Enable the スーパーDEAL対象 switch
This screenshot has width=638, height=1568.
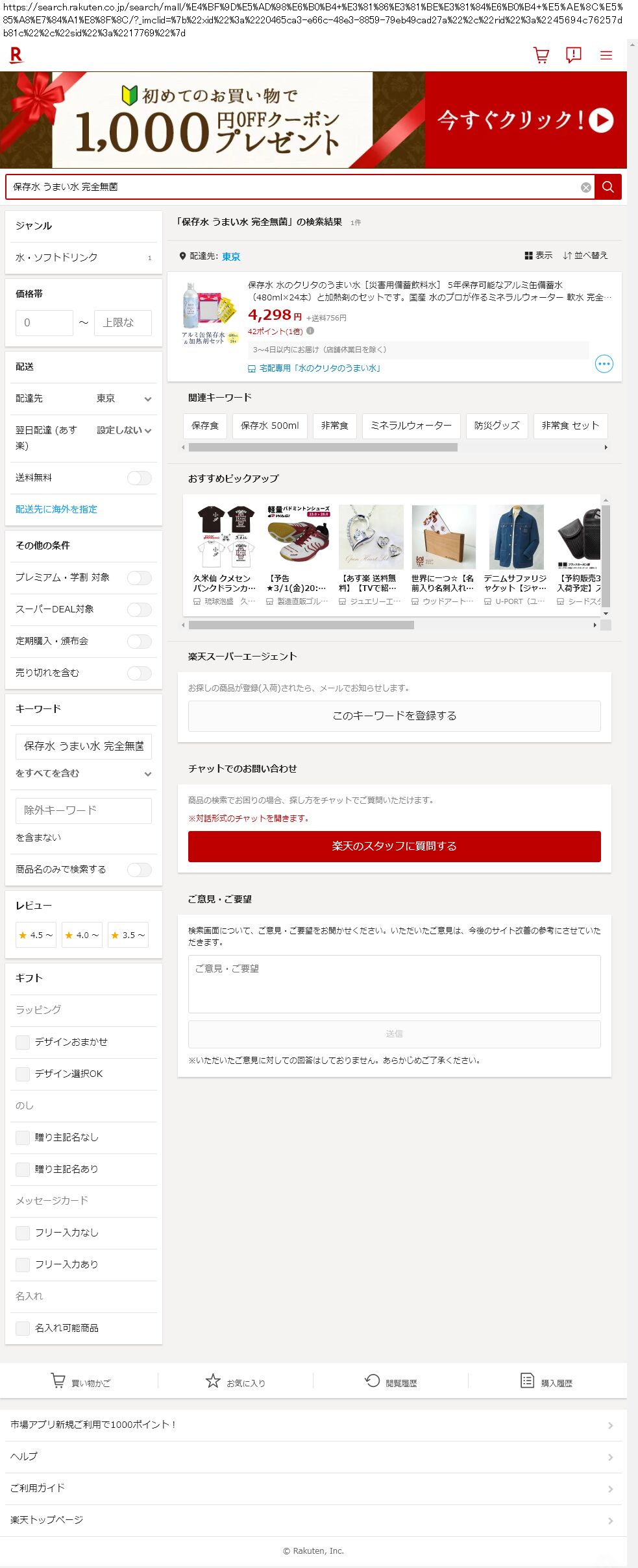[140, 609]
